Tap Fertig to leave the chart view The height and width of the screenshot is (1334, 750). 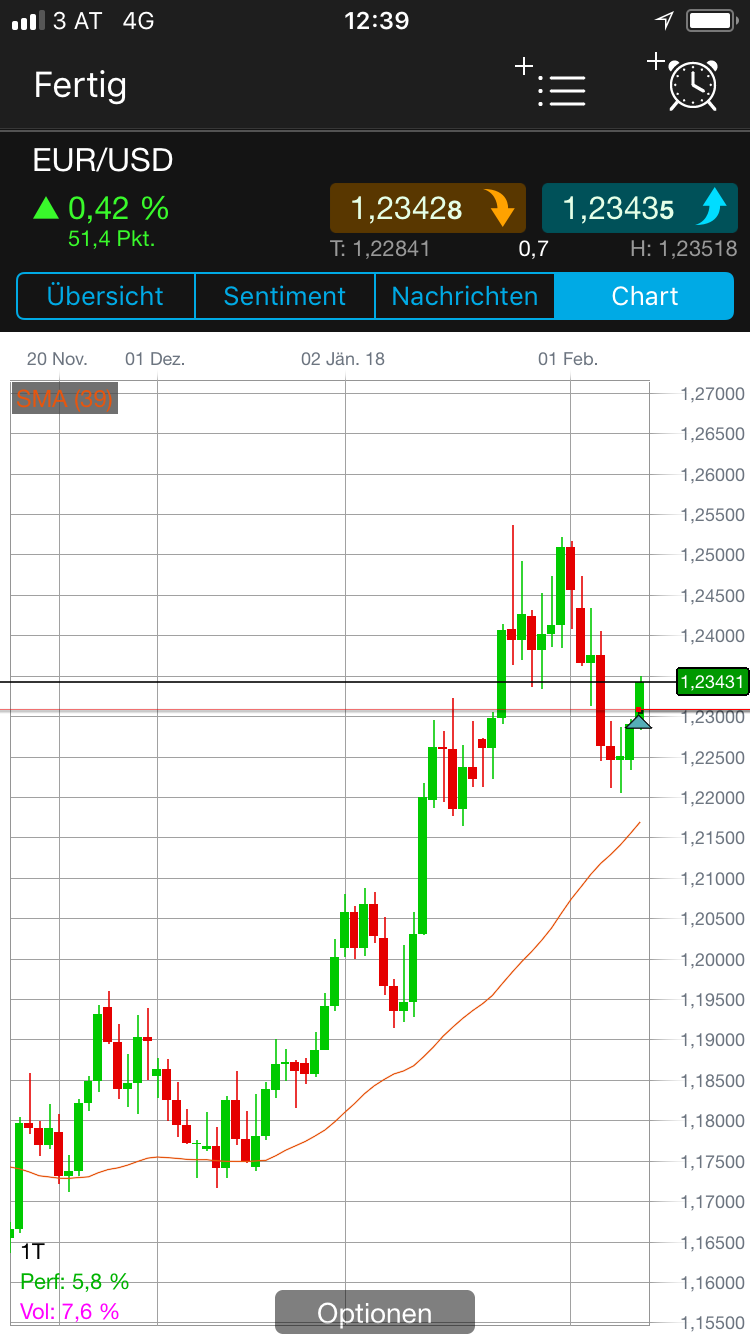(x=80, y=86)
